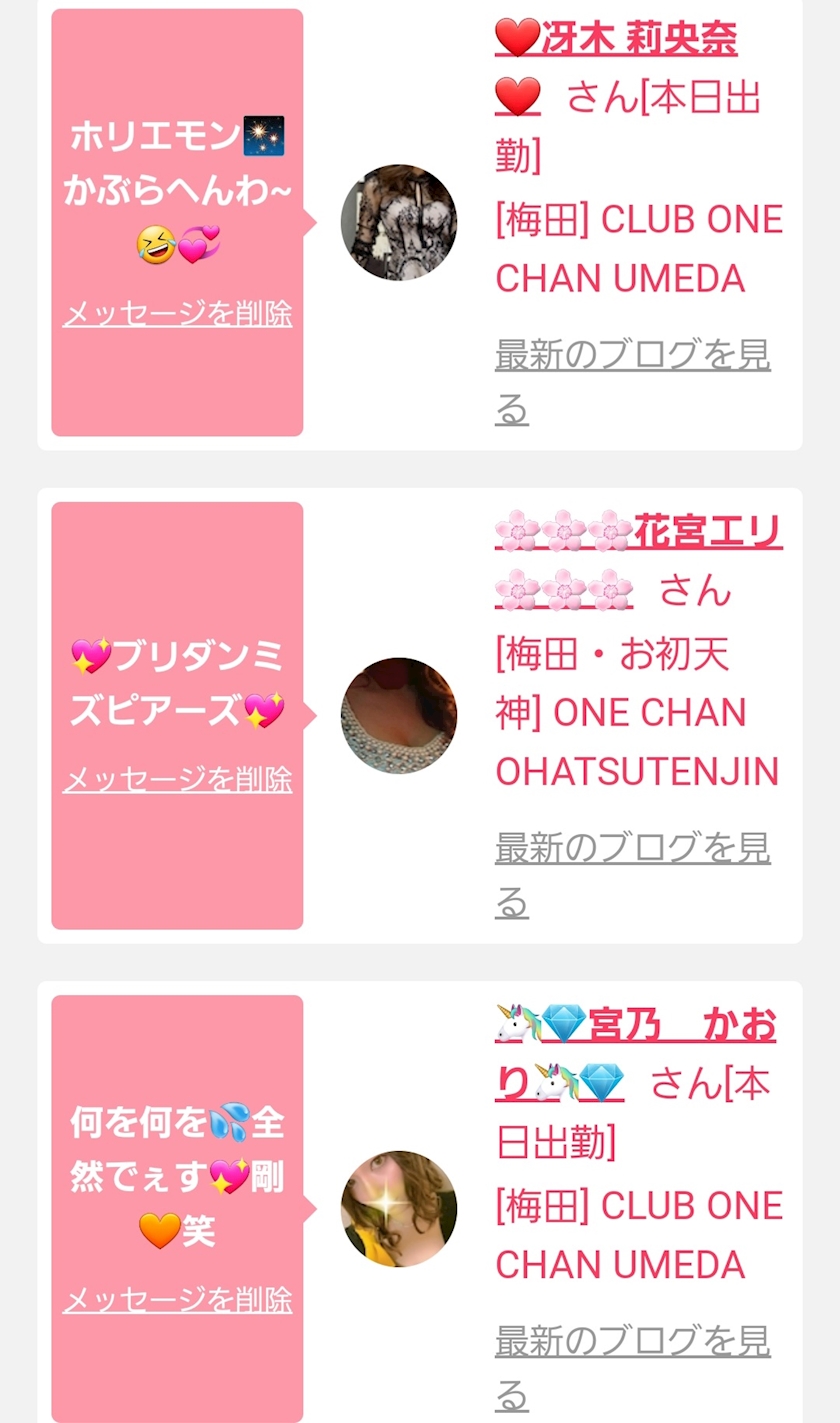Open 宮乃 かおり's profile name link
The image size is (840, 1423).
(635, 1053)
